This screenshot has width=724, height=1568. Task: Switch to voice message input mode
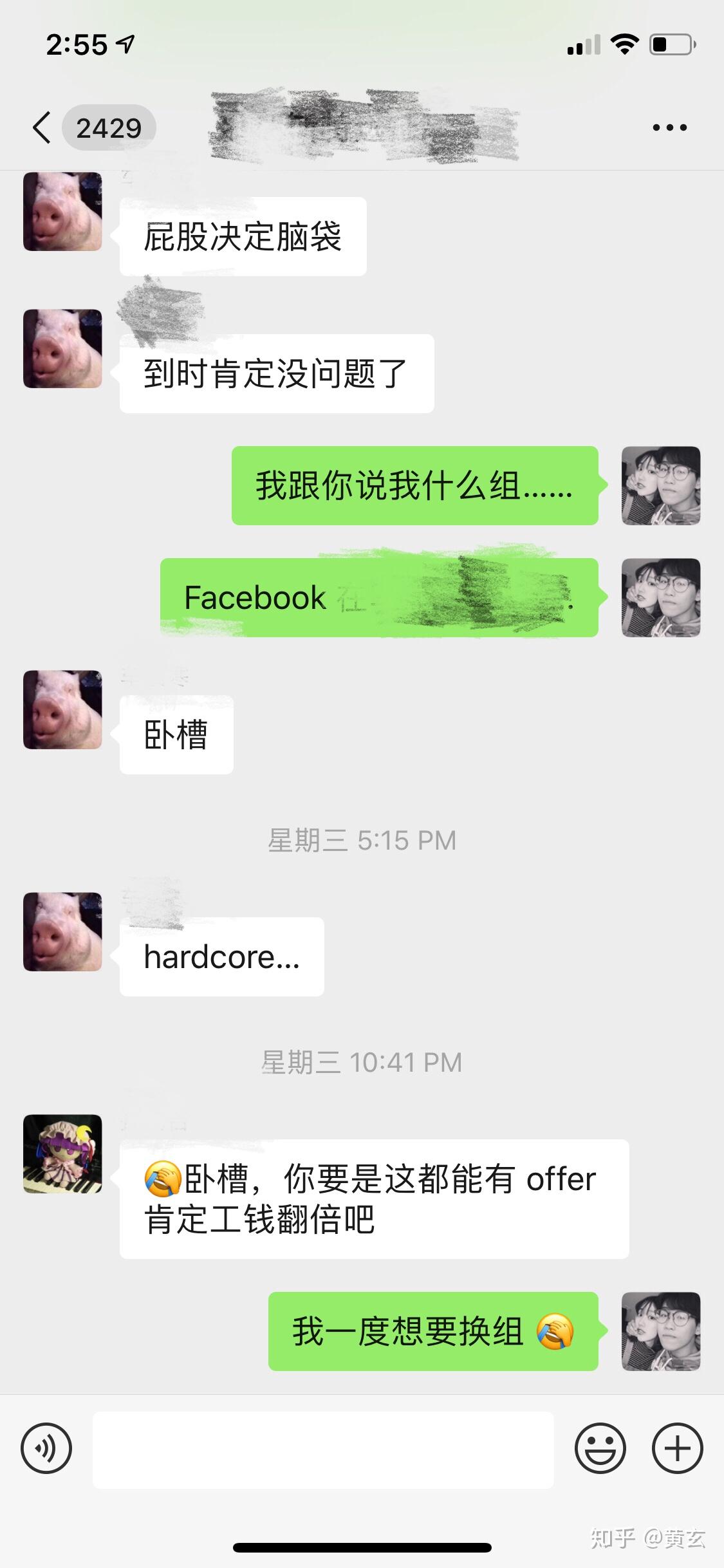(x=48, y=1449)
